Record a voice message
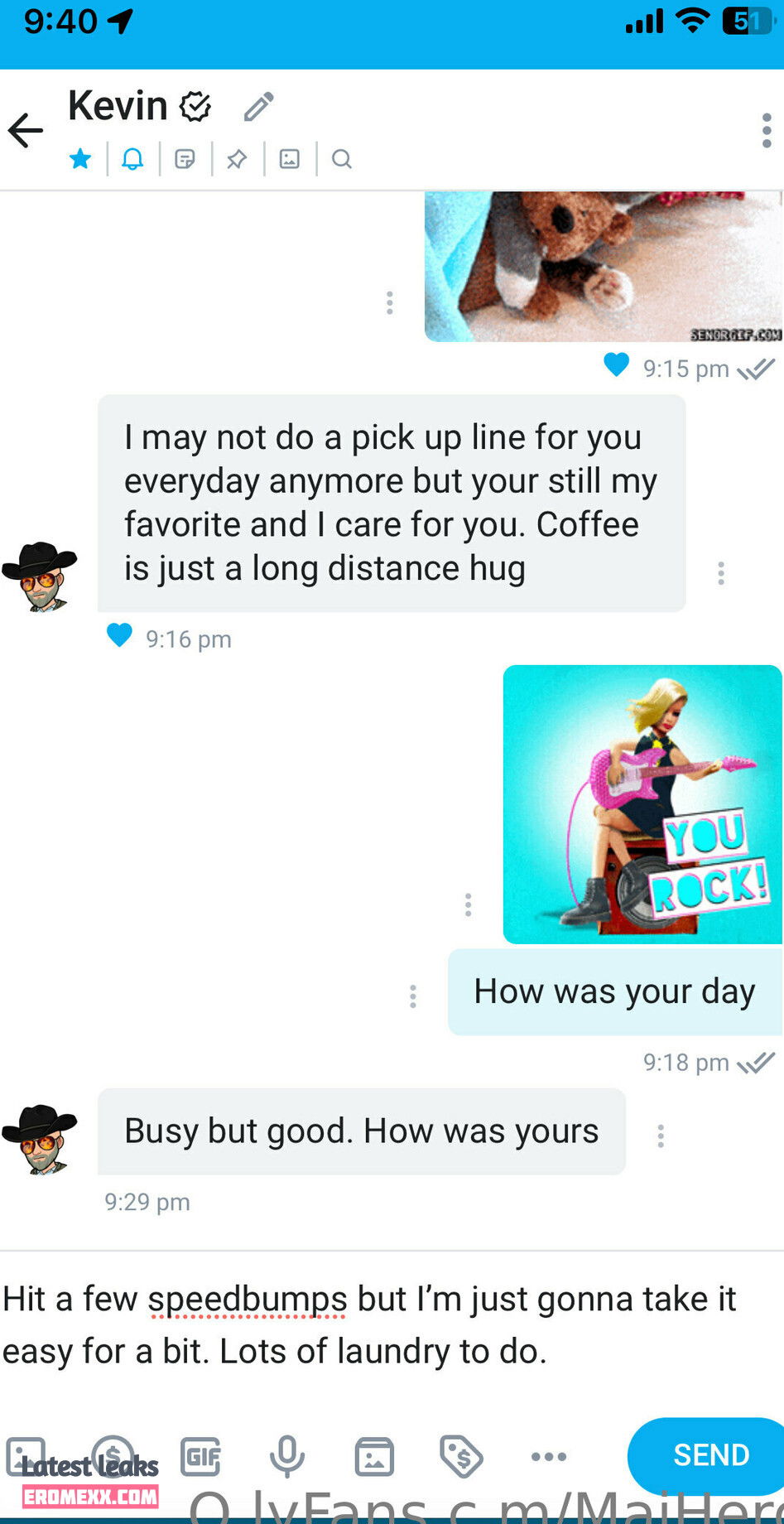 287,1456
